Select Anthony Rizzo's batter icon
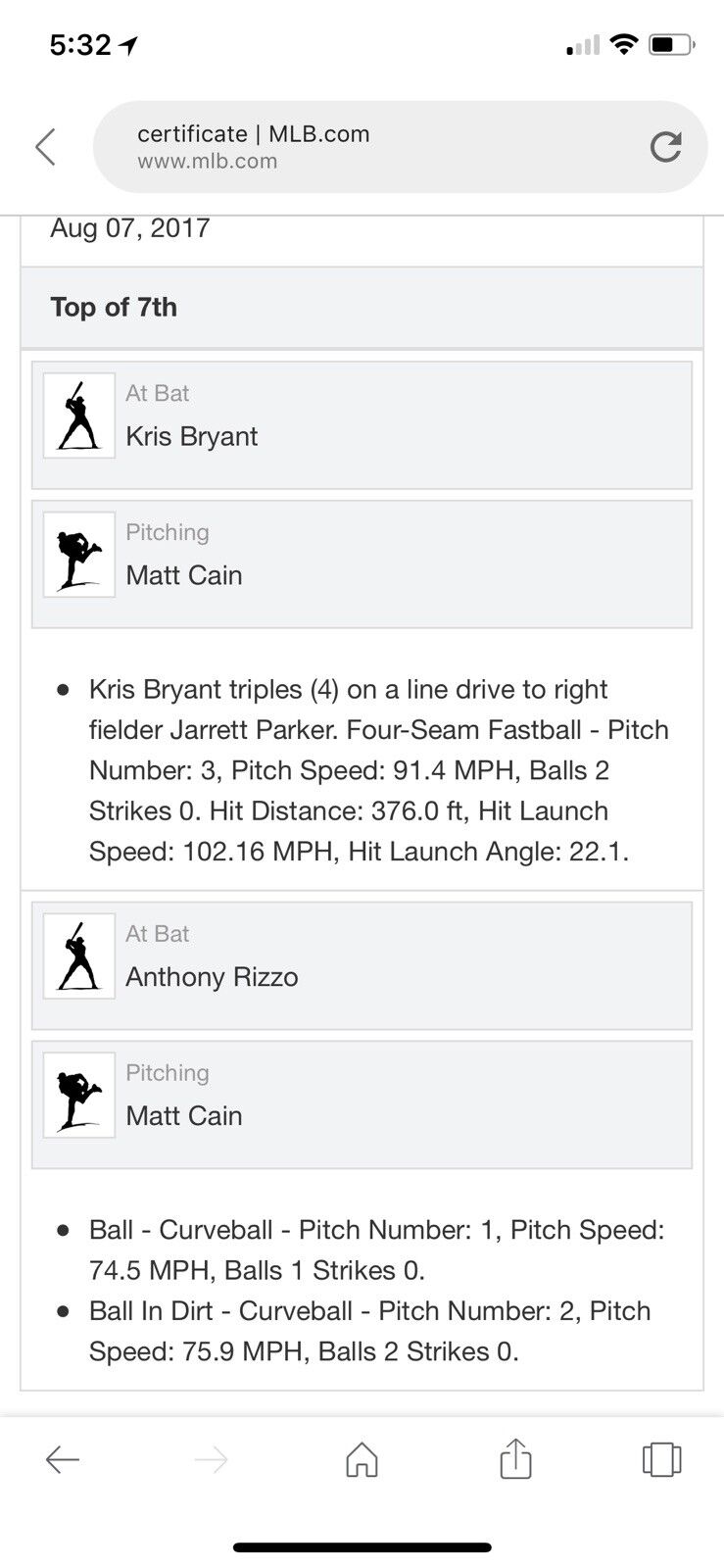 point(78,956)
